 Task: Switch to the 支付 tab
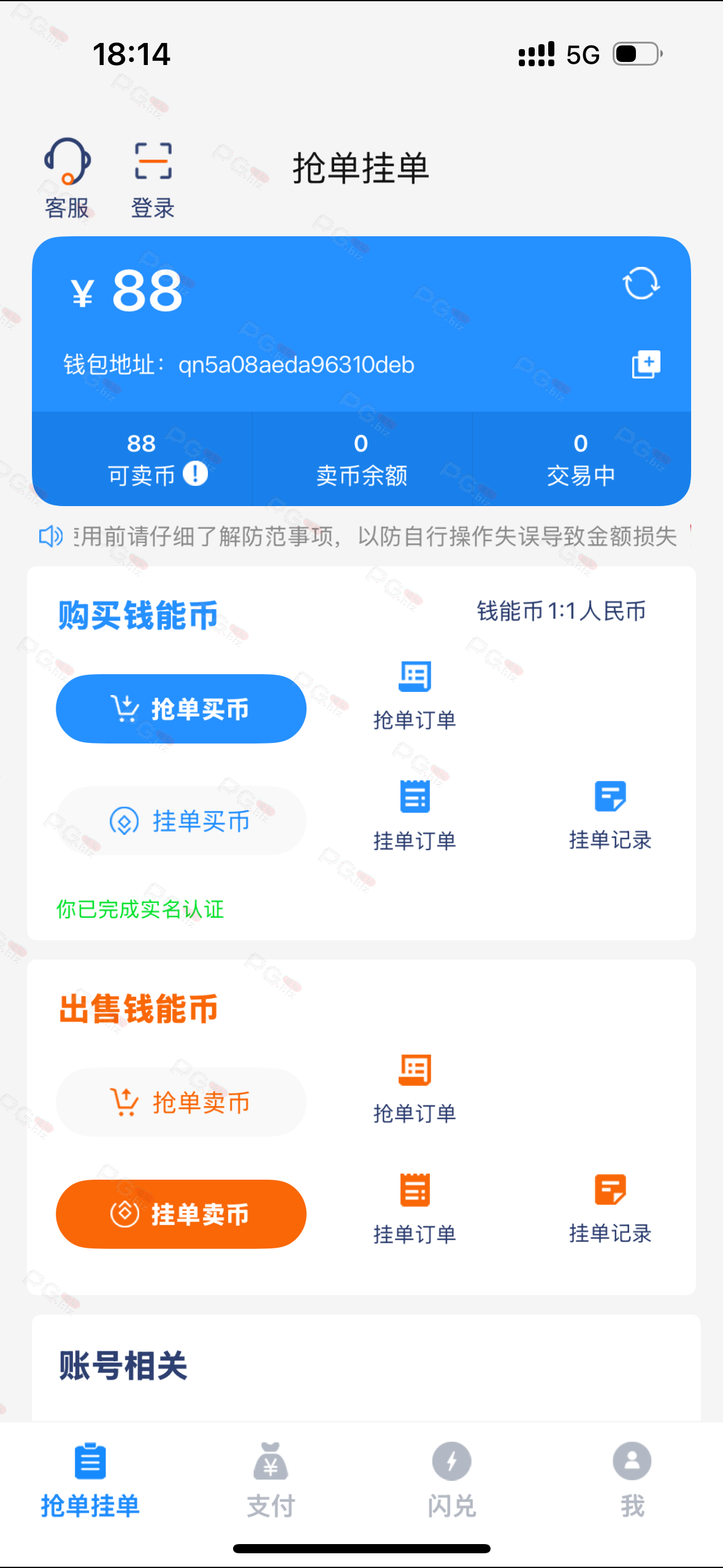270,1480
